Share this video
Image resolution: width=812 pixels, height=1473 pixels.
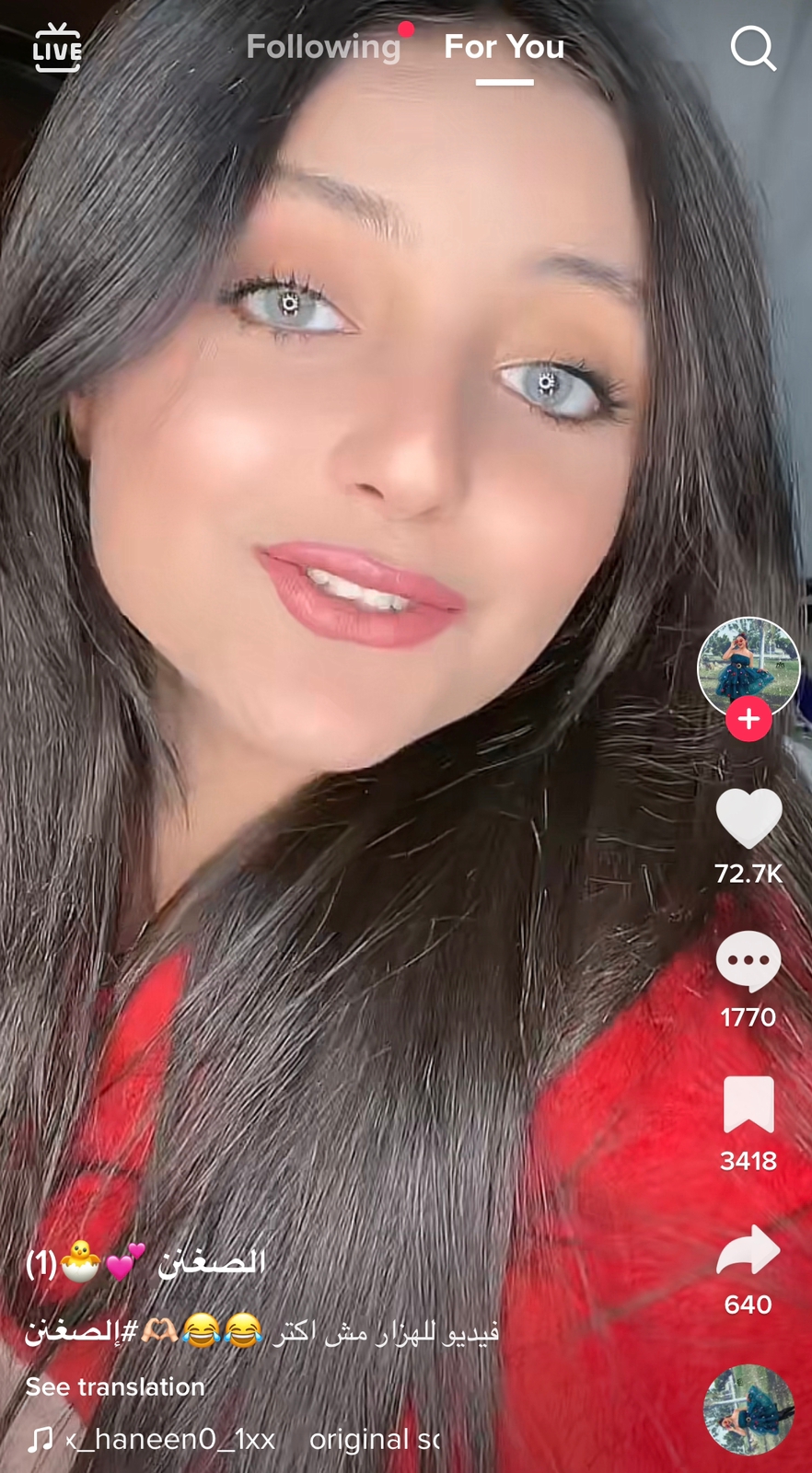(x=748, y=1250)
